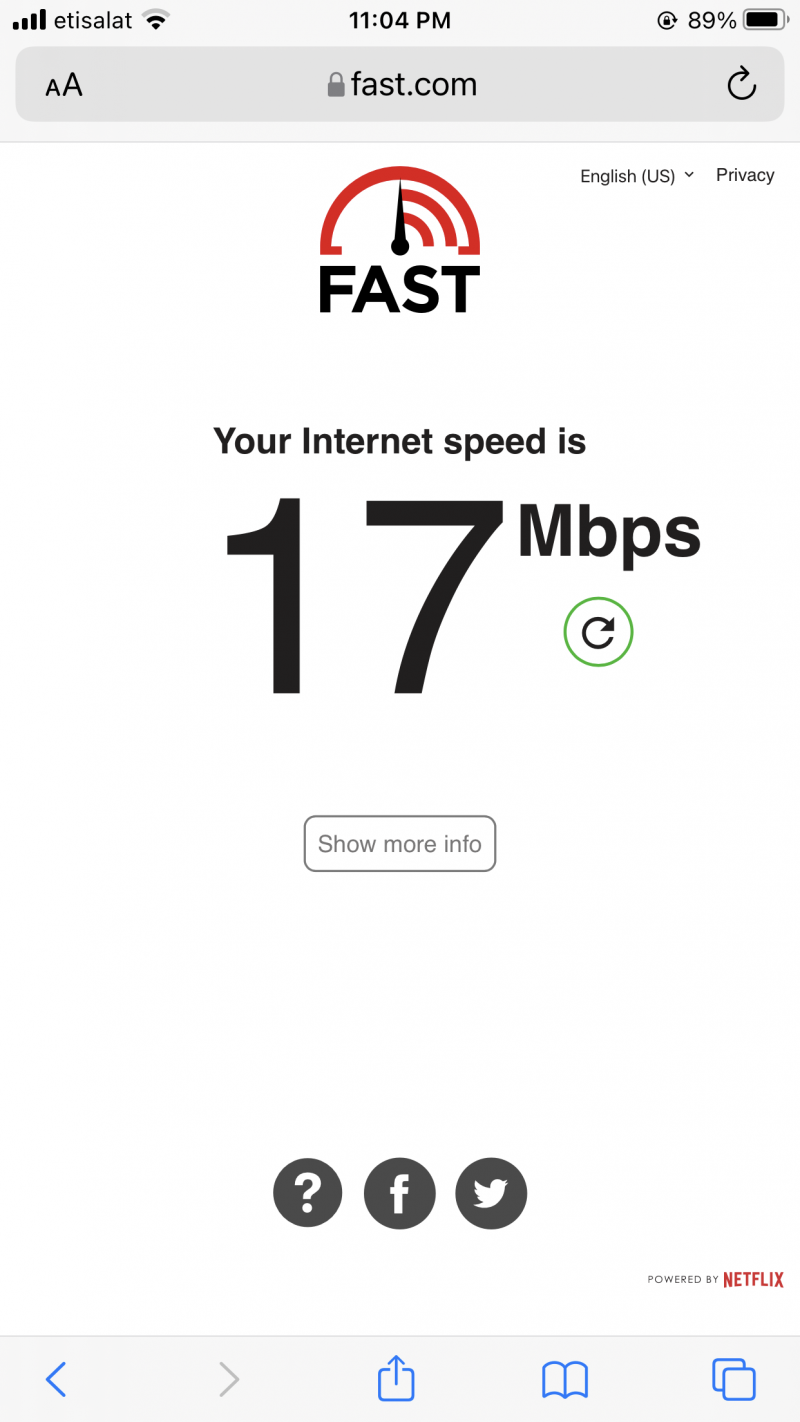
Task: Open the reader text size AA menu
Action: click(x=64, y=85)
